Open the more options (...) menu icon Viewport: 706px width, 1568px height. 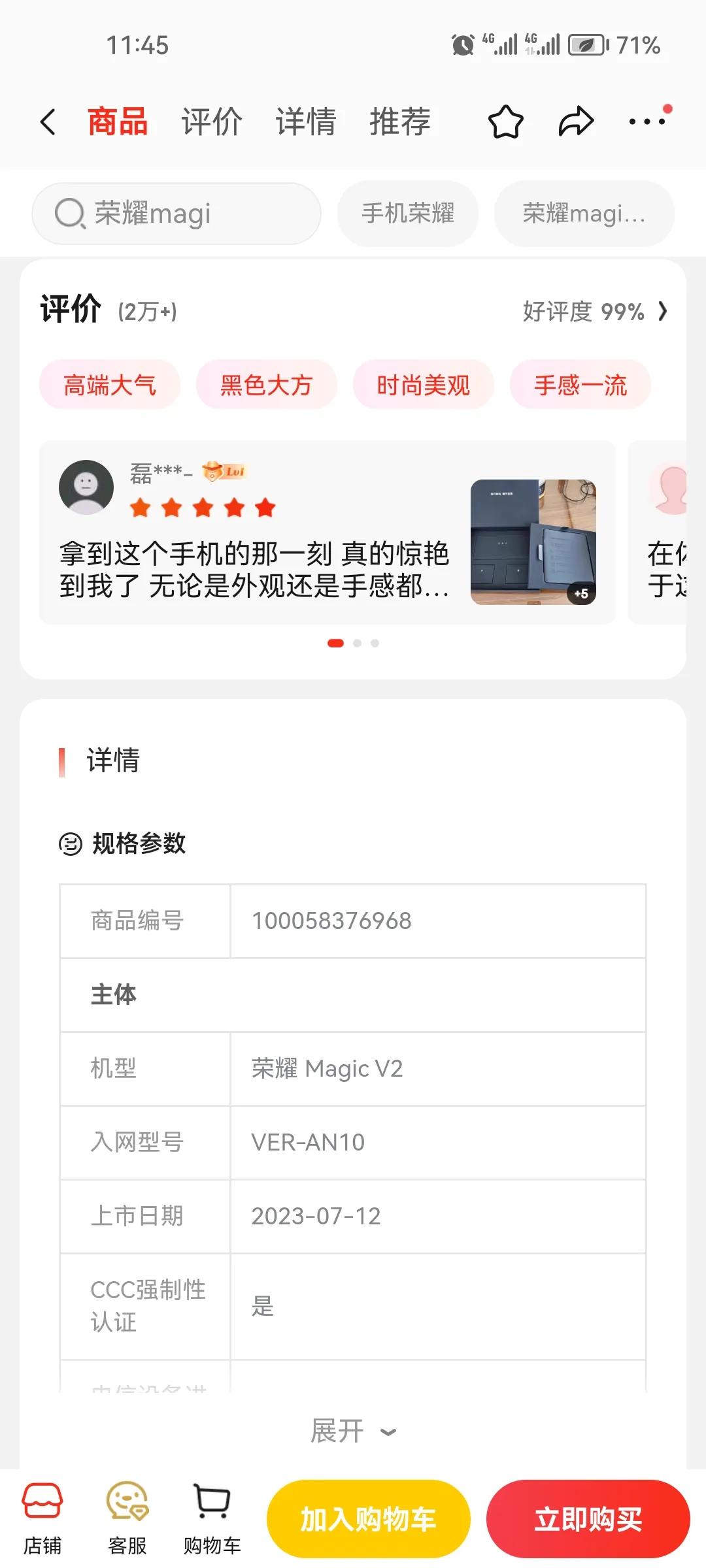pyautogui.click(x=647, y=122)
